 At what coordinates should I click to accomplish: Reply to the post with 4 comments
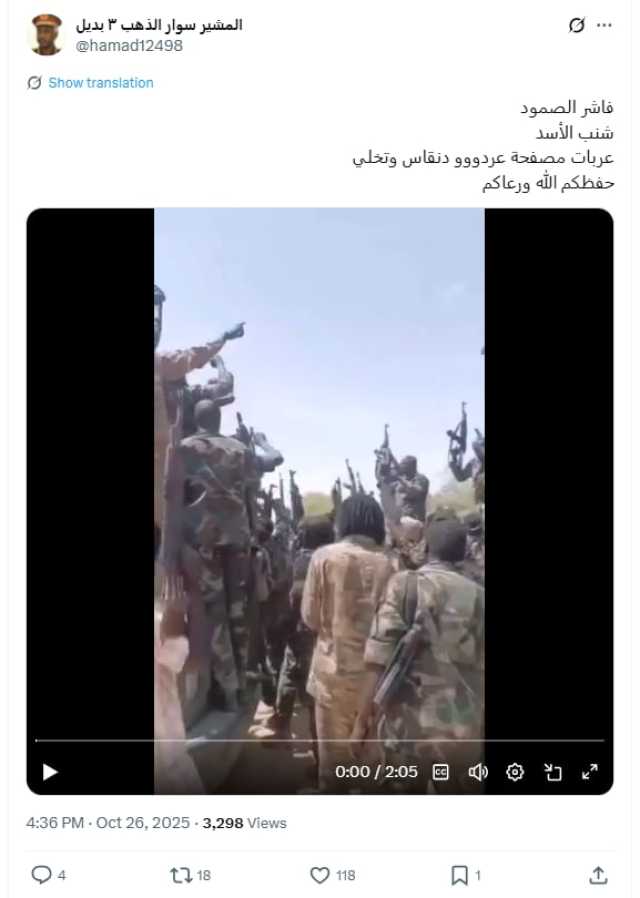41,875
